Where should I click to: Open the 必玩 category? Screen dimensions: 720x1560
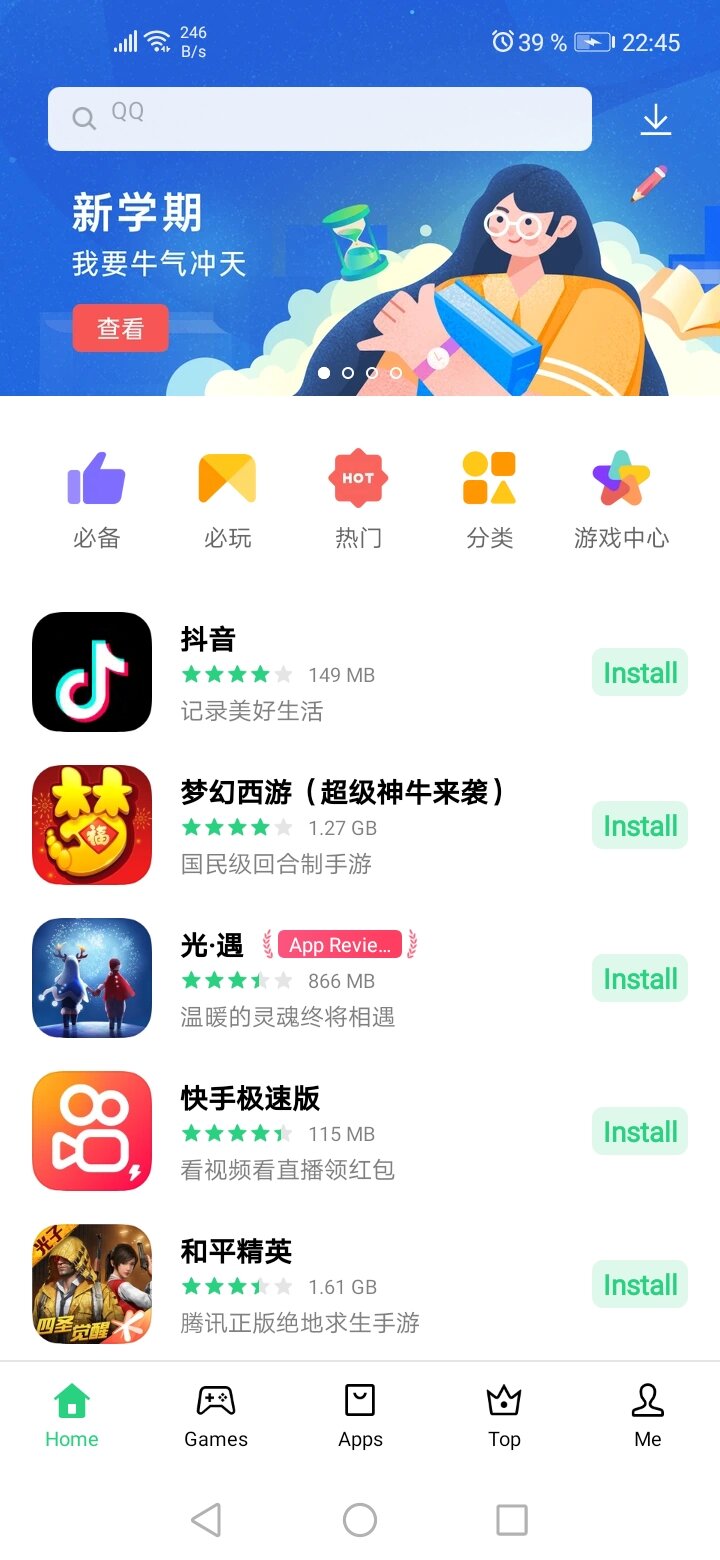coord(227,500)
